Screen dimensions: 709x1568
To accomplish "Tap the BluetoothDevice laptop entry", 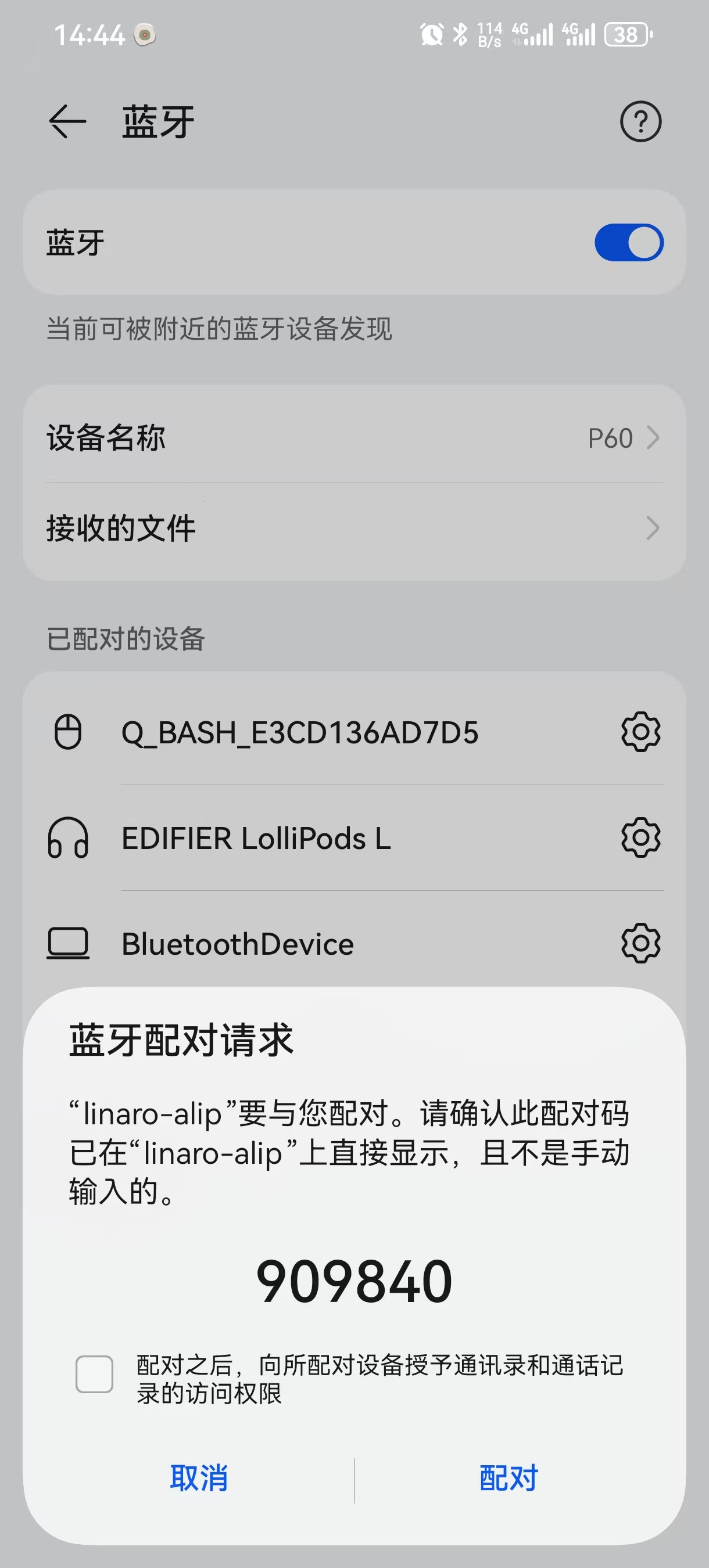I will pyautogui.click(x=238, y=944).
